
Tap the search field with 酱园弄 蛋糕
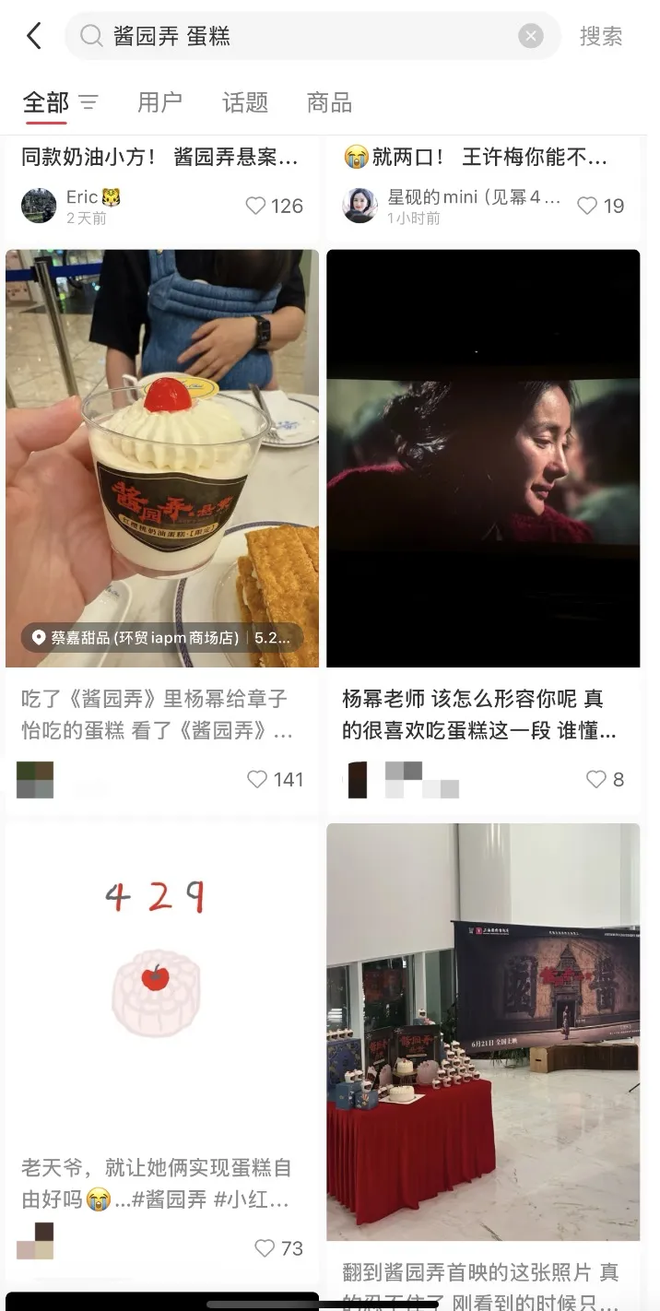(300, 37)
